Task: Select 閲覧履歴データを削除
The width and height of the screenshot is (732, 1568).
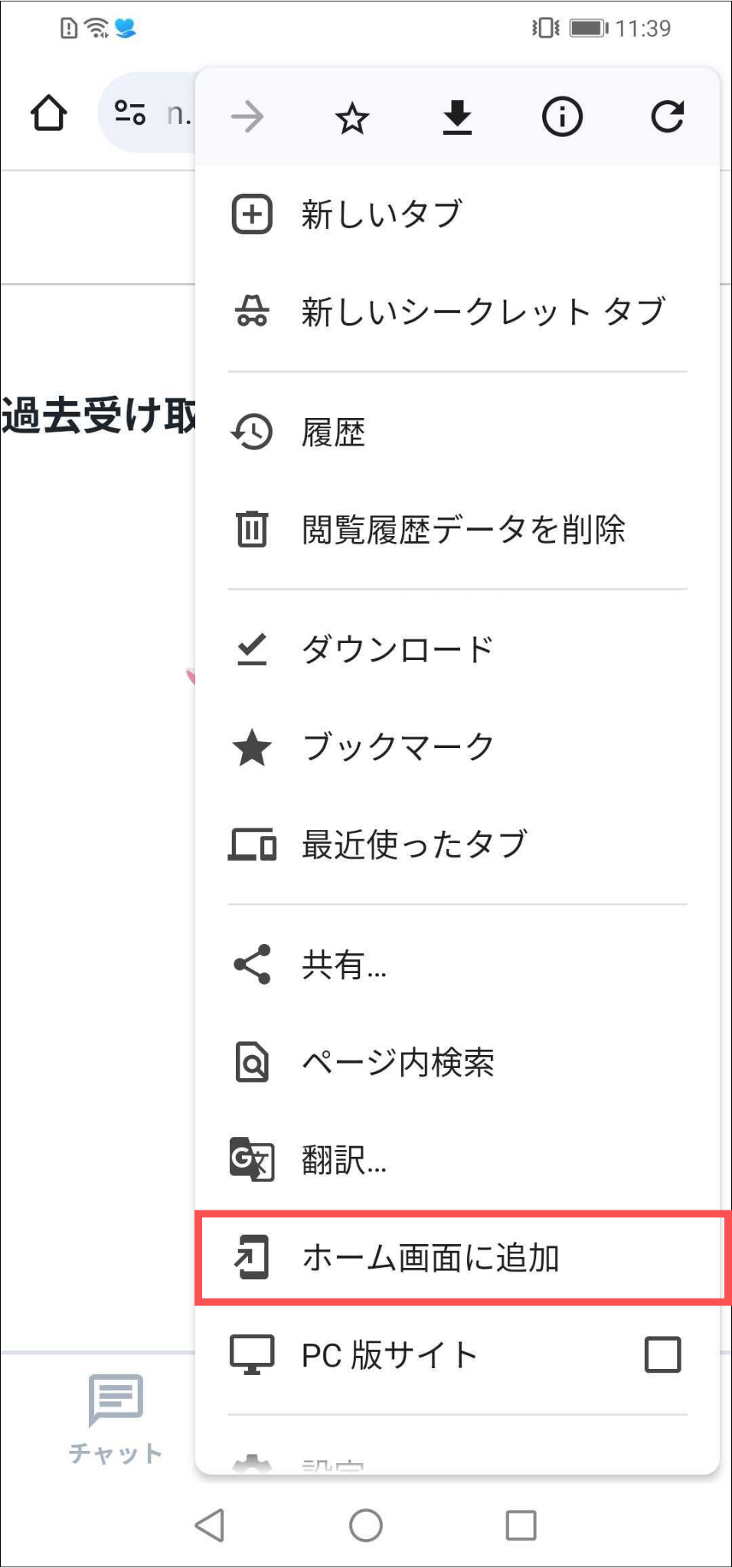Action: click(x=462, y=530)
